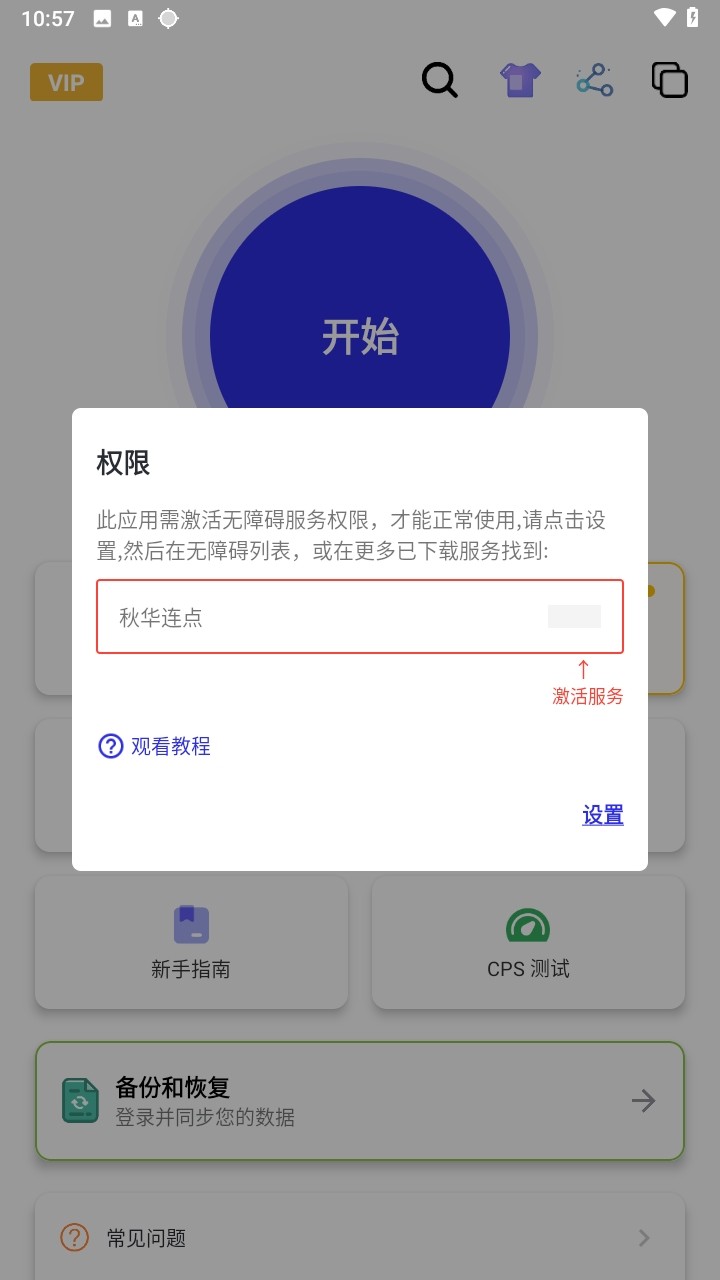Image resolution: width=720 pixels, height=1280 pixels.
Task: Open the CPS 测试 card
Action: pos(528,942)
